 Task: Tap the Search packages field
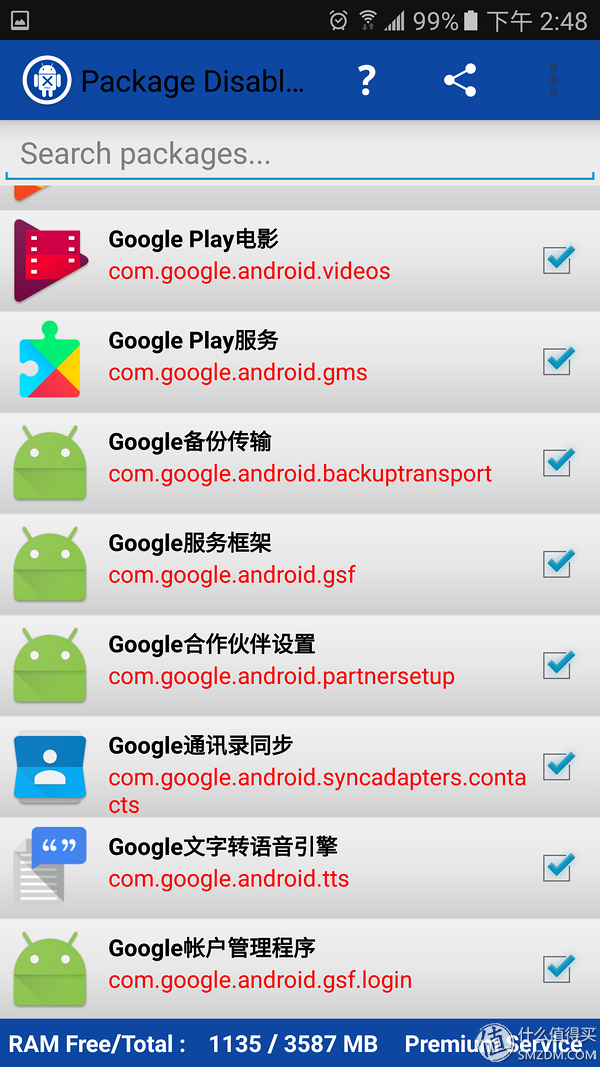pyautogui.click(x=300, y=154)
